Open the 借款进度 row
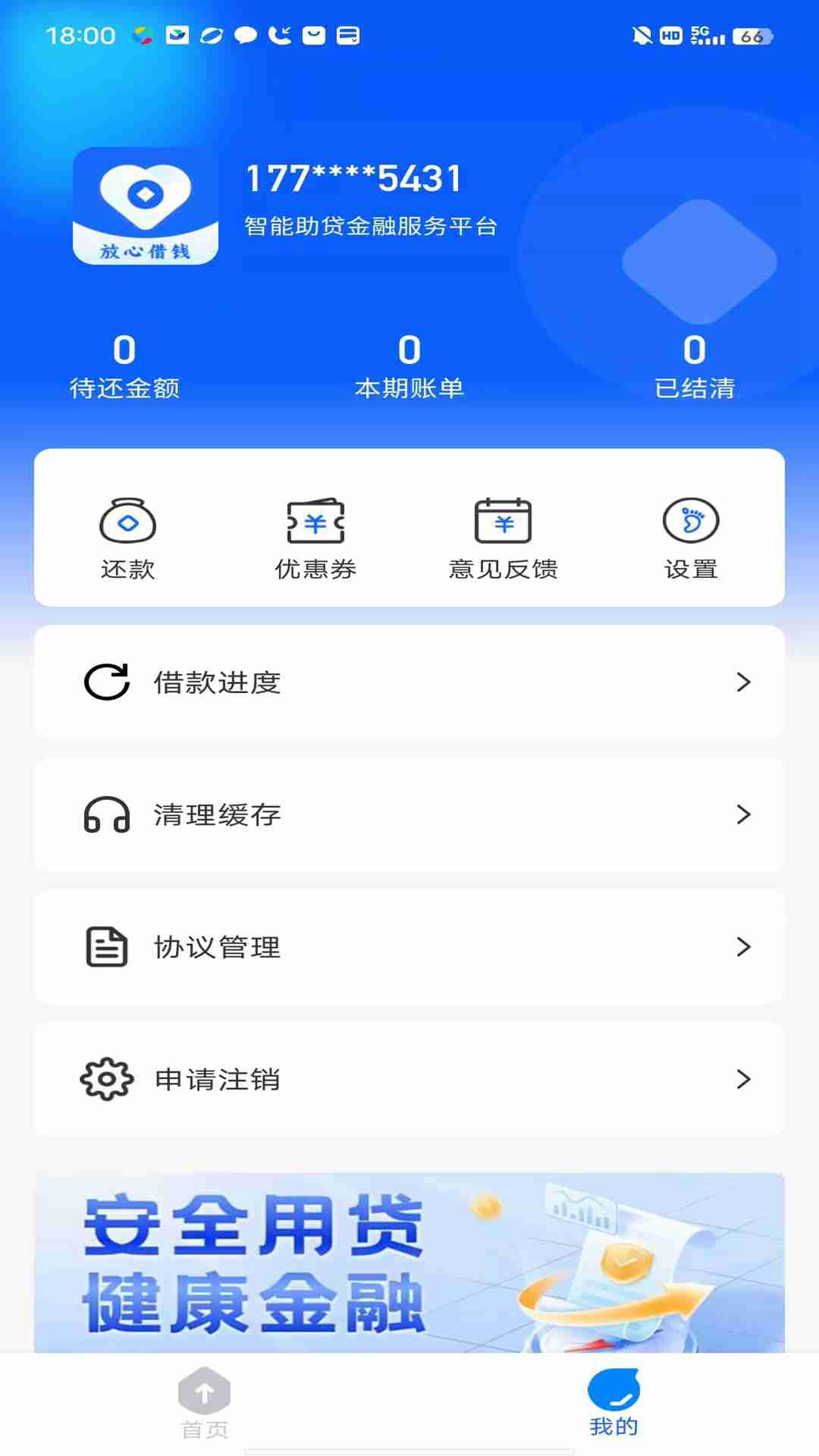The height and width of the screenshot is (1456, 819). [x=409, y=682]
